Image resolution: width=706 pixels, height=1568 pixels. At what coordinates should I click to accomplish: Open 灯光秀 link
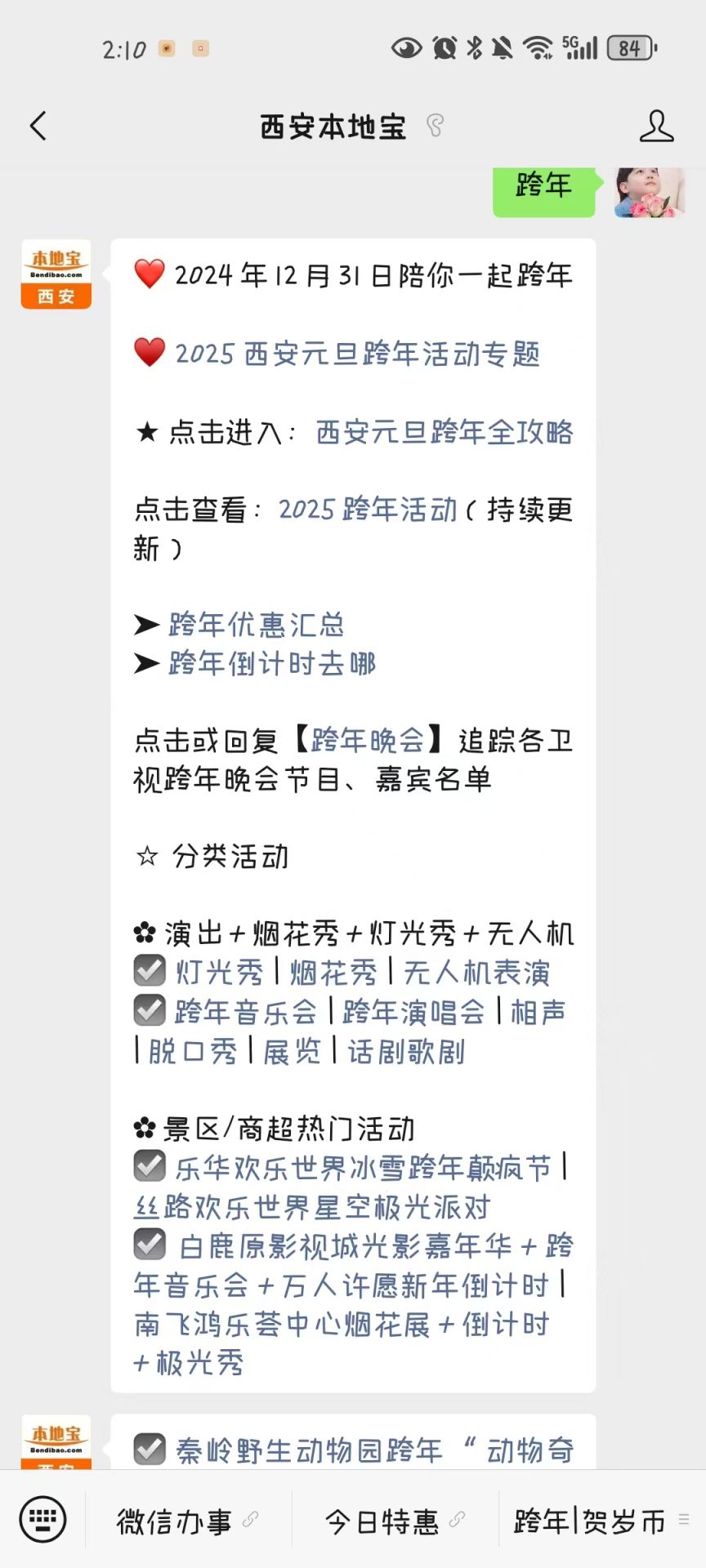click(x=219, y=973)
